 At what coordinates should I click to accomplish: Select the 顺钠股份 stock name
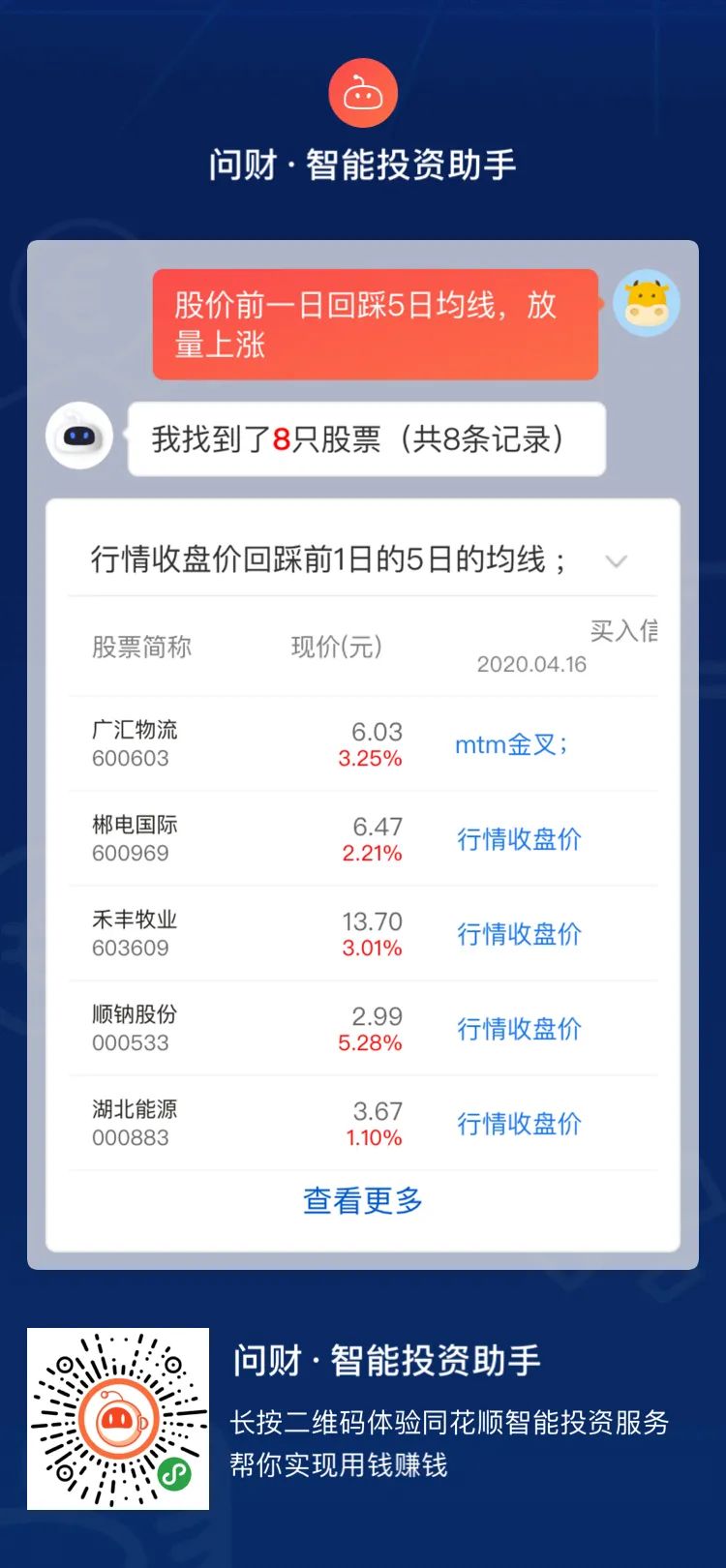[x=134, y=1013]
